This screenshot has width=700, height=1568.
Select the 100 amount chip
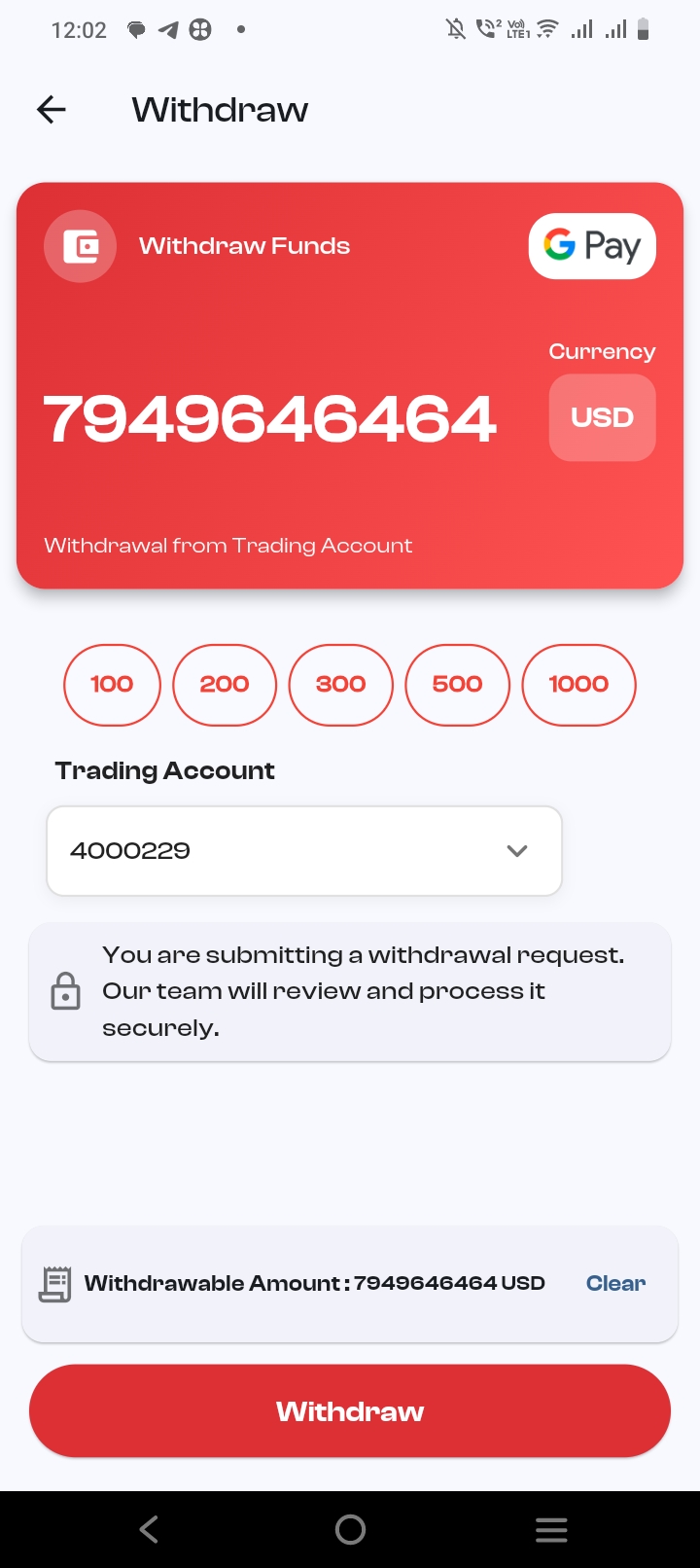point(112,685)
